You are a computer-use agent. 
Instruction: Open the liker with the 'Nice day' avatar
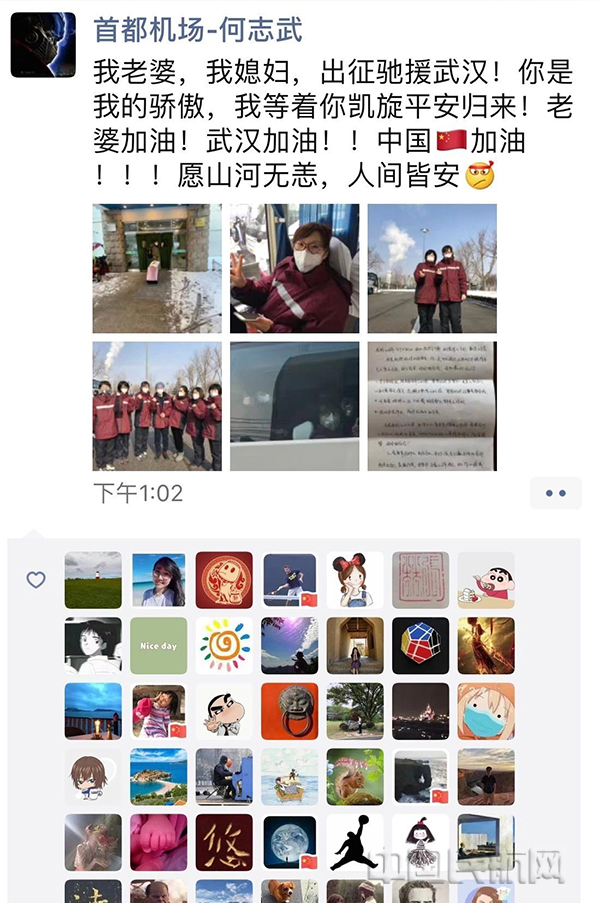[x=158, y=645]
